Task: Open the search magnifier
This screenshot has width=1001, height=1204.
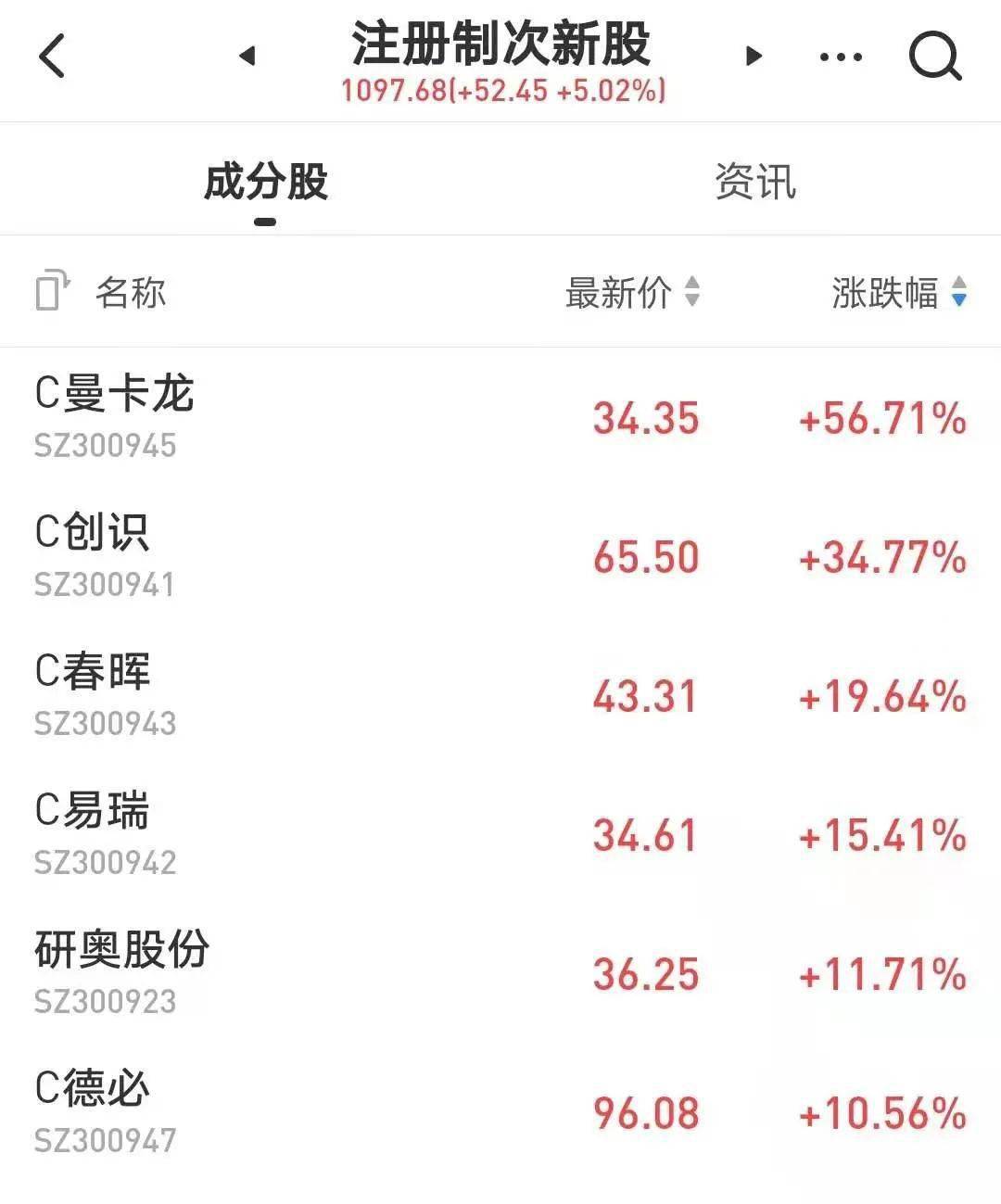Action: 934,56
